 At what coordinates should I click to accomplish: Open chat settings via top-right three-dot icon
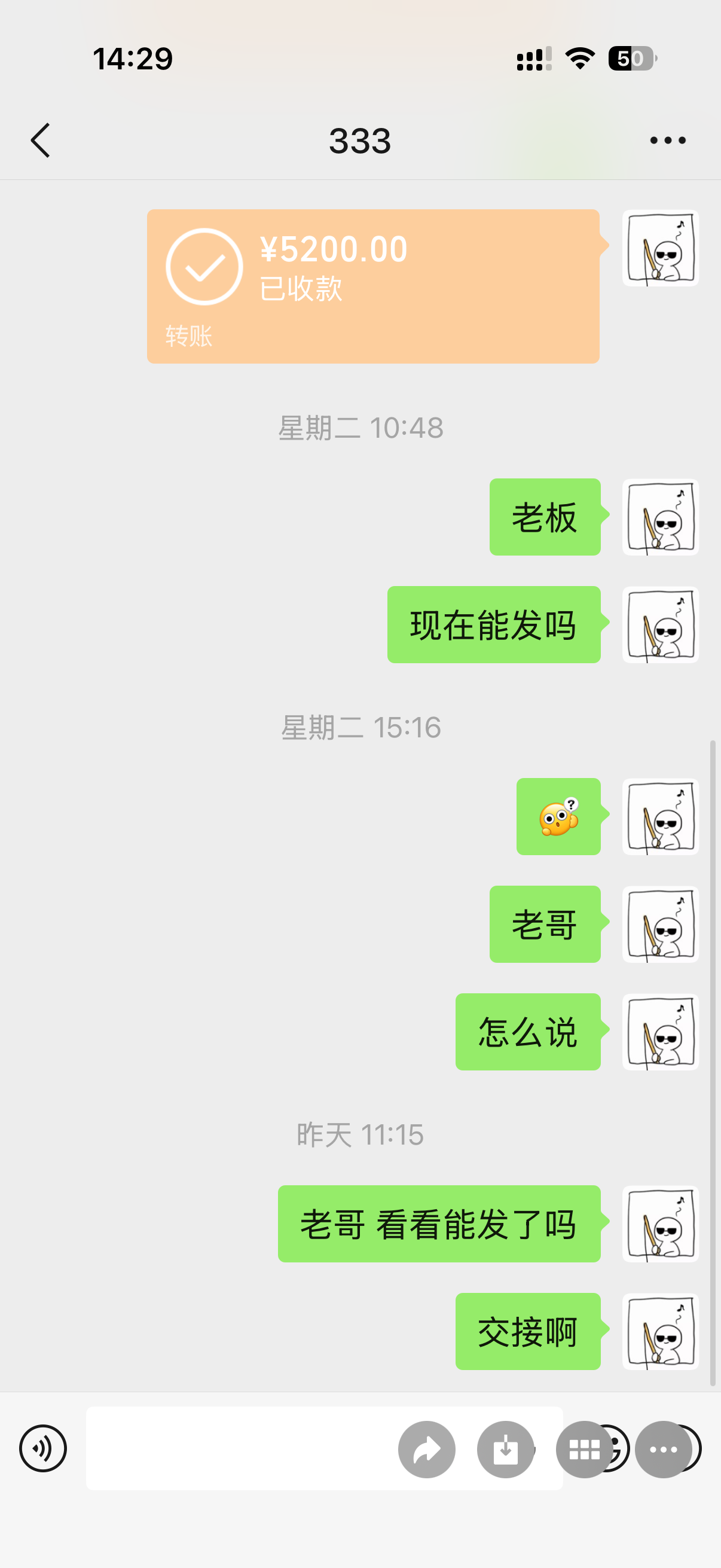[x=666, y=139]
